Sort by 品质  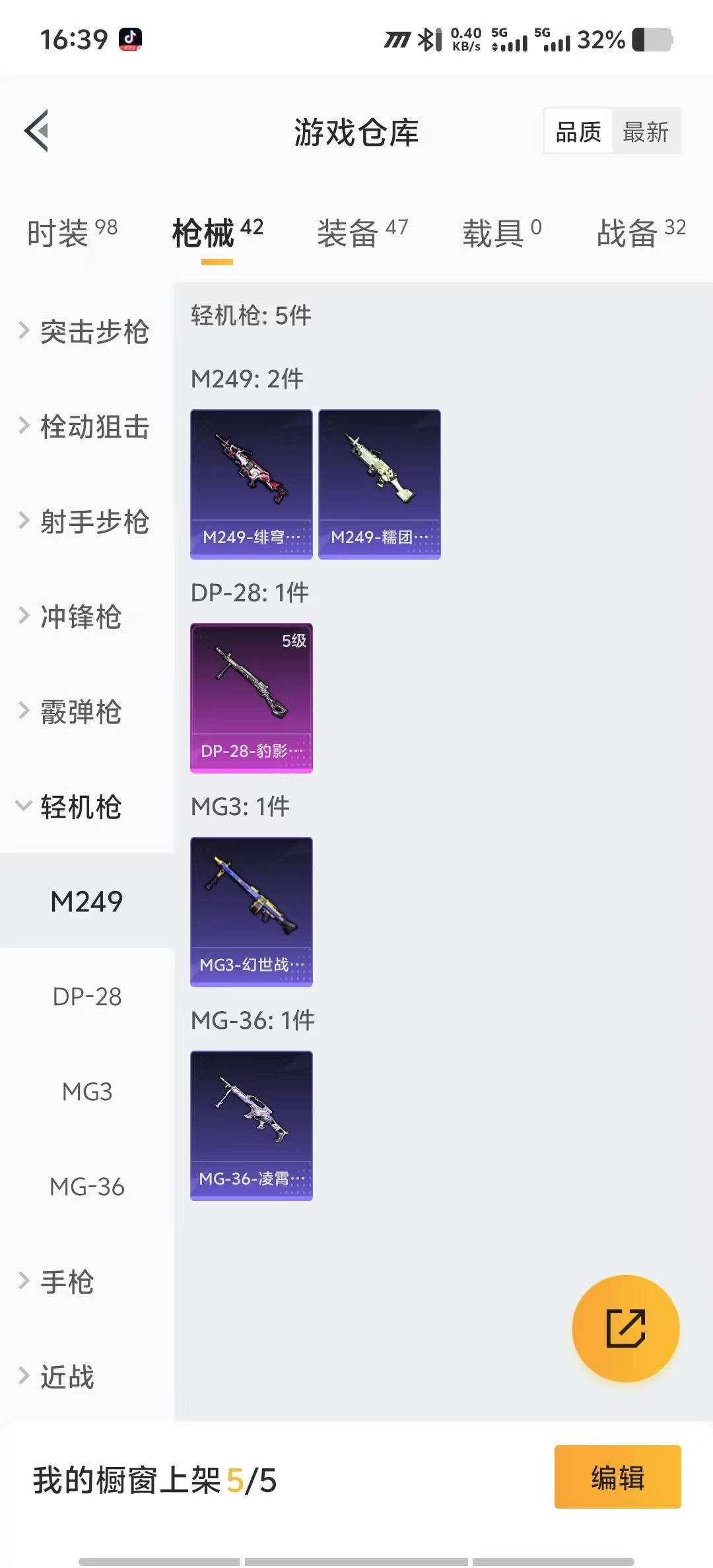(x=578, y=132)
